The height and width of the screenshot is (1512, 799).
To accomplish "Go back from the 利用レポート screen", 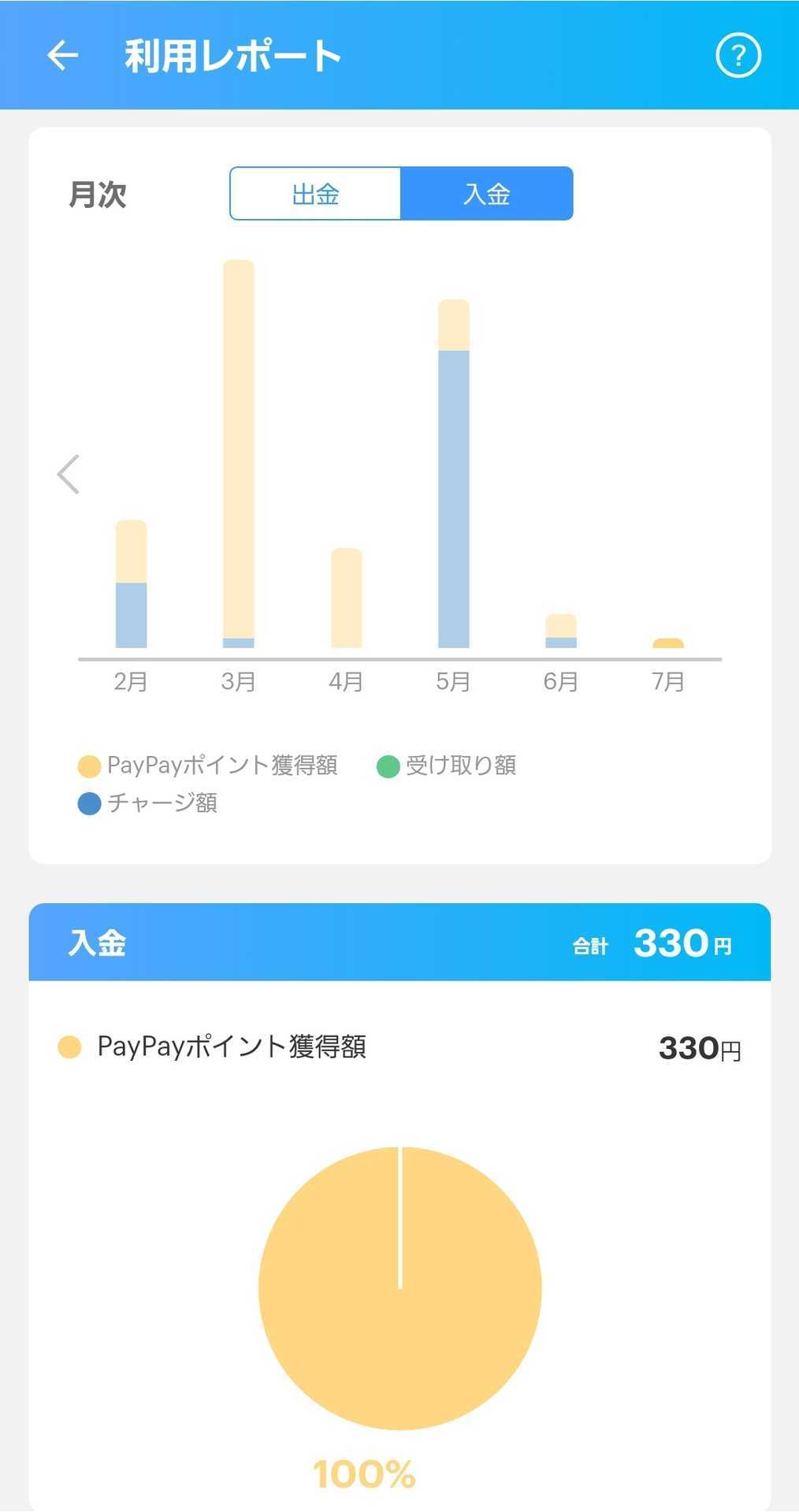I will tap(63, 55).
